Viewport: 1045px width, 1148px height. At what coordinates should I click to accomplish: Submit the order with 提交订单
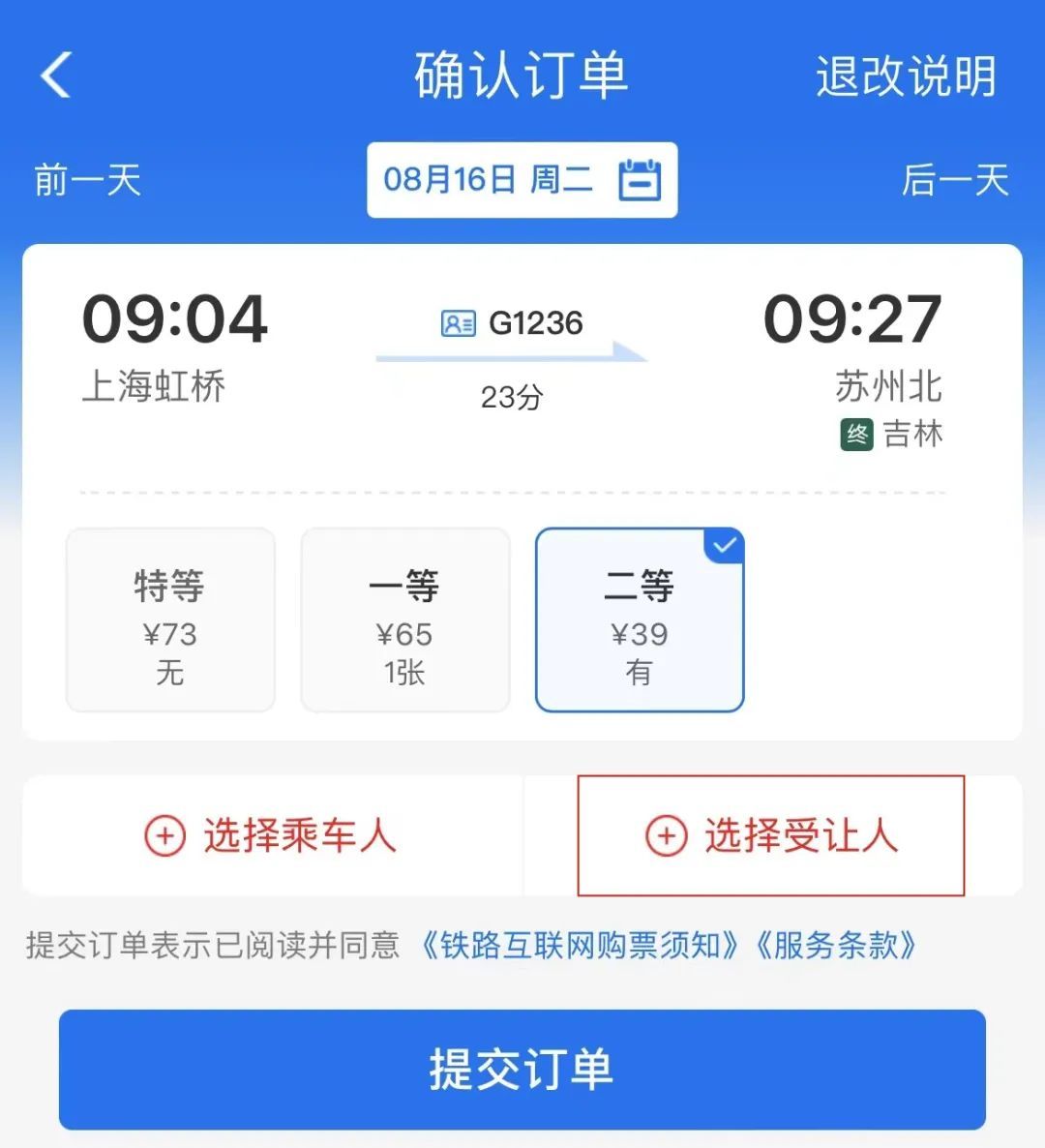click(x=522, y=1070)
